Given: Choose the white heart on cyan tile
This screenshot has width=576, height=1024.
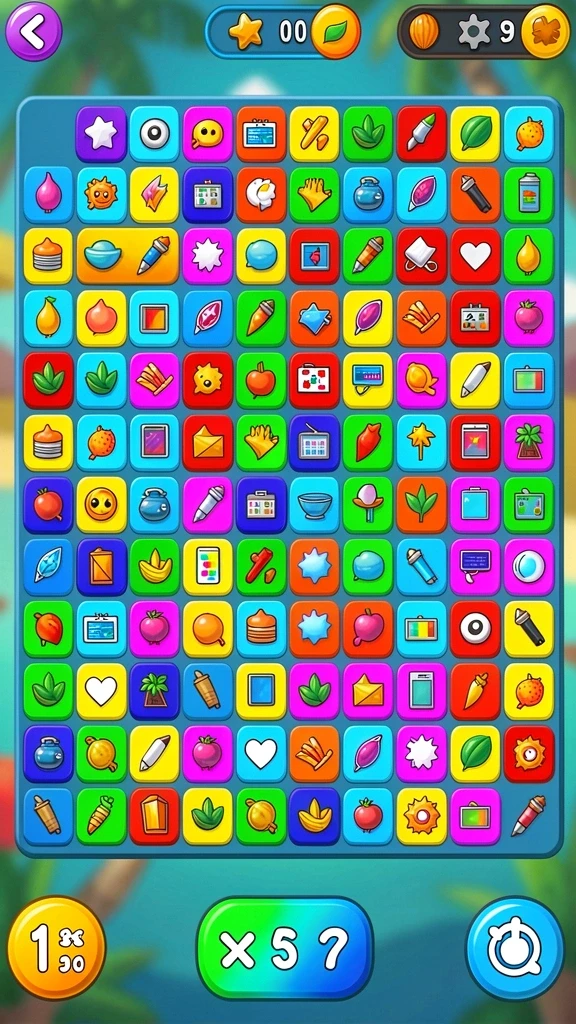Looking at the screenshot, I should (x=261, y=753).
